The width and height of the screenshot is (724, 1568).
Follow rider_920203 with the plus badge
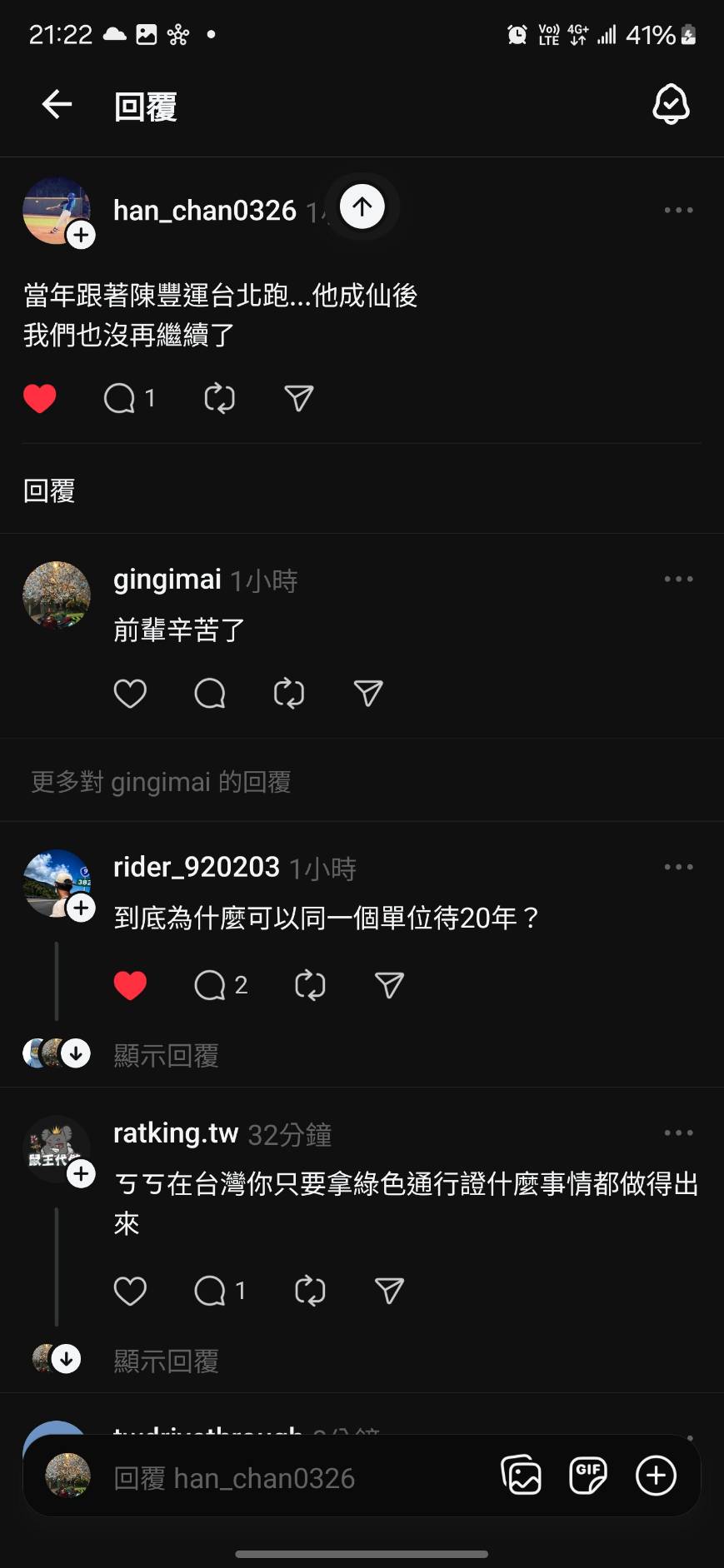click(x=81, y=907)
